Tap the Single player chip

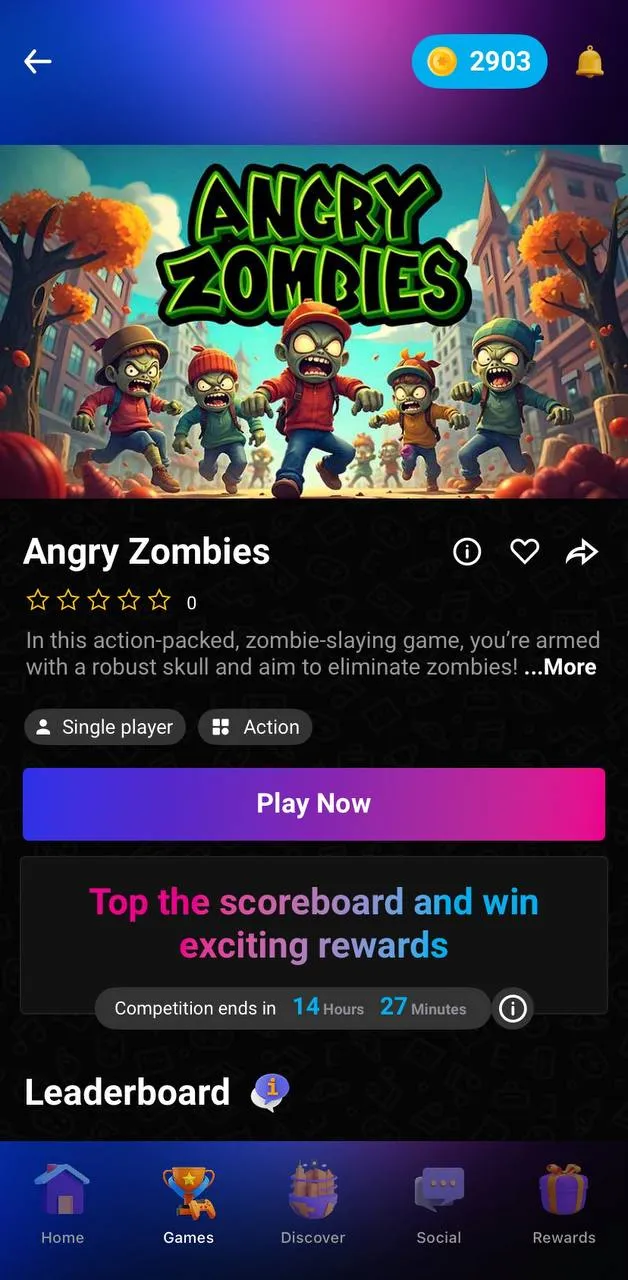105,727
